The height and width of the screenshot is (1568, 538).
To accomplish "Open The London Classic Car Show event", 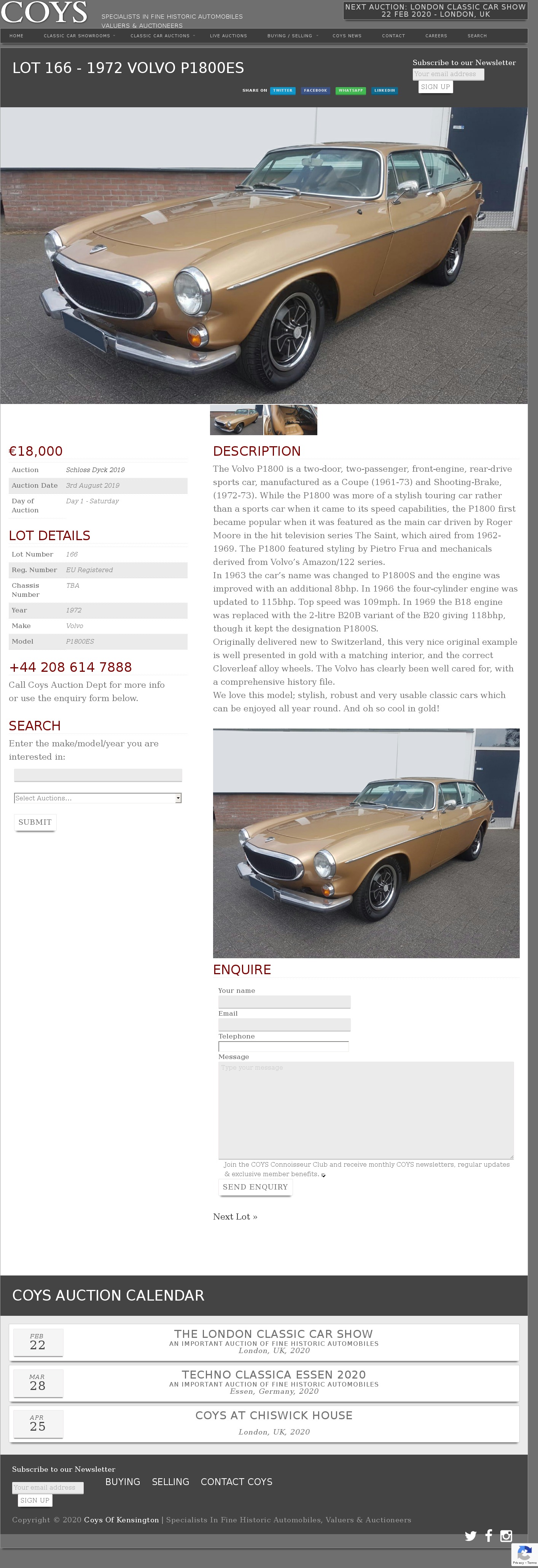I will (x=273, y=1334).
